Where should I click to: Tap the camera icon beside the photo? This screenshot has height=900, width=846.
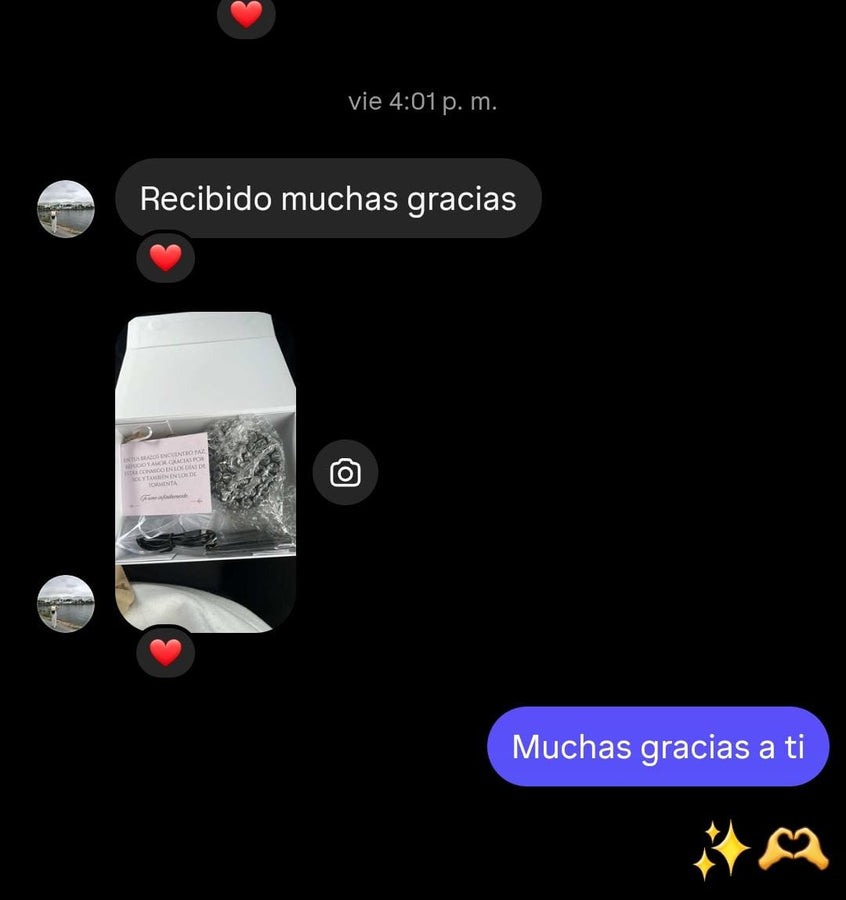(345, 473)
